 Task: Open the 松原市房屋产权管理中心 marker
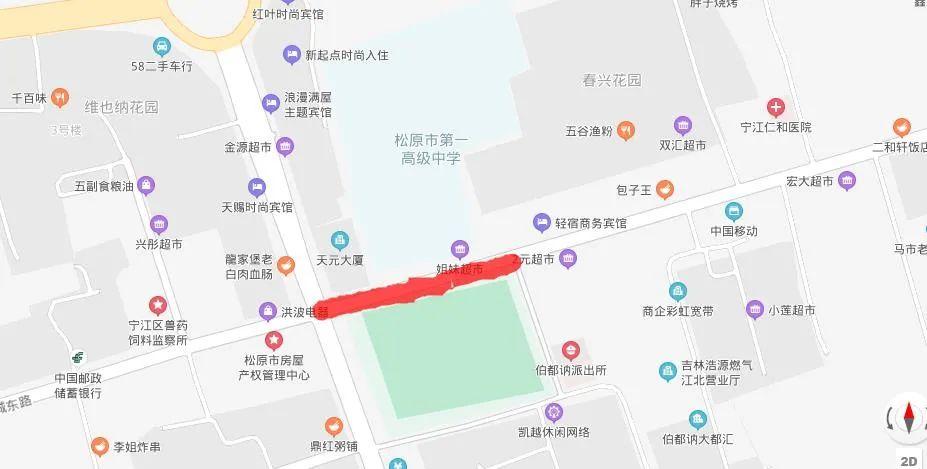274,341
